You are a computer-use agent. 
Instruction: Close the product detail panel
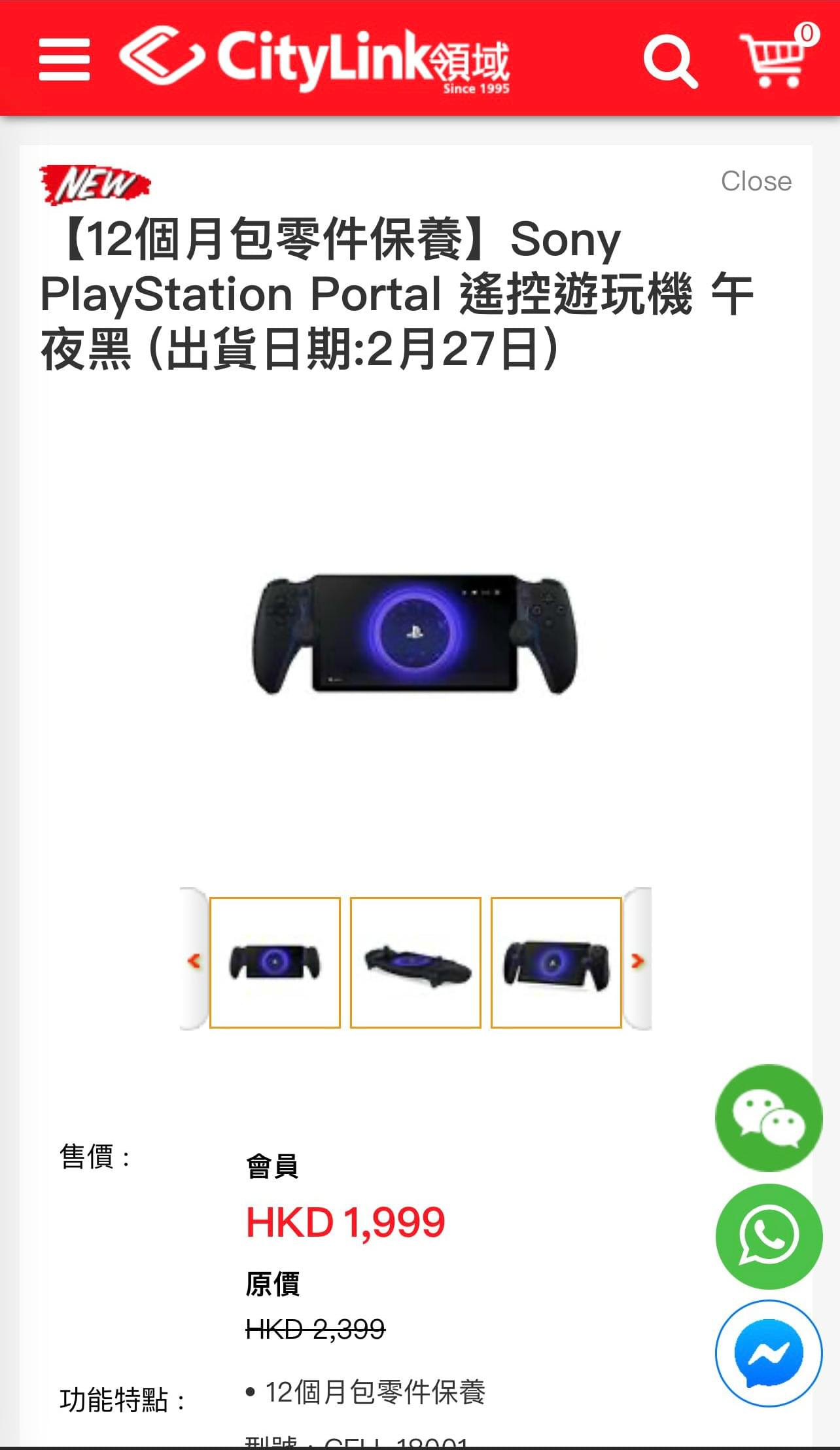point(756,181)
